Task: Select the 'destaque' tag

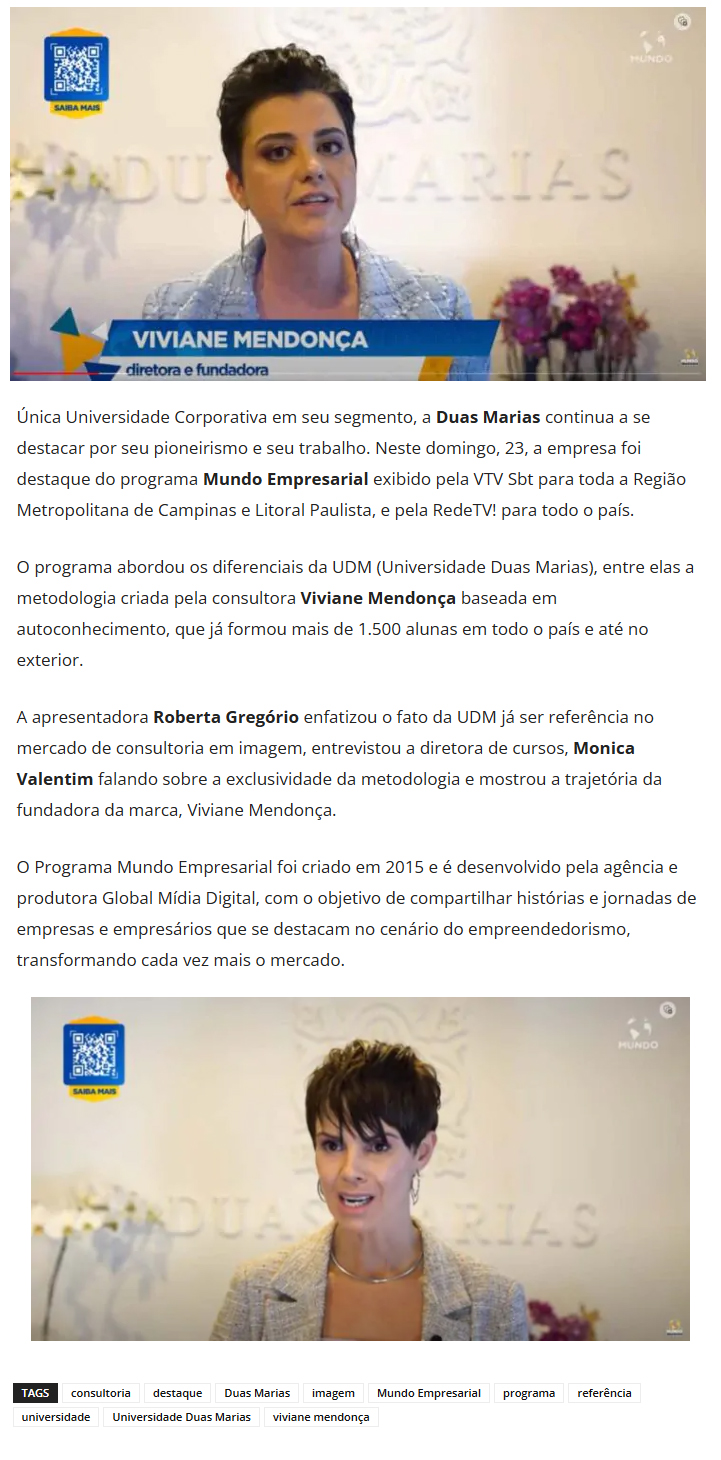Action: tap(177, 1393)
